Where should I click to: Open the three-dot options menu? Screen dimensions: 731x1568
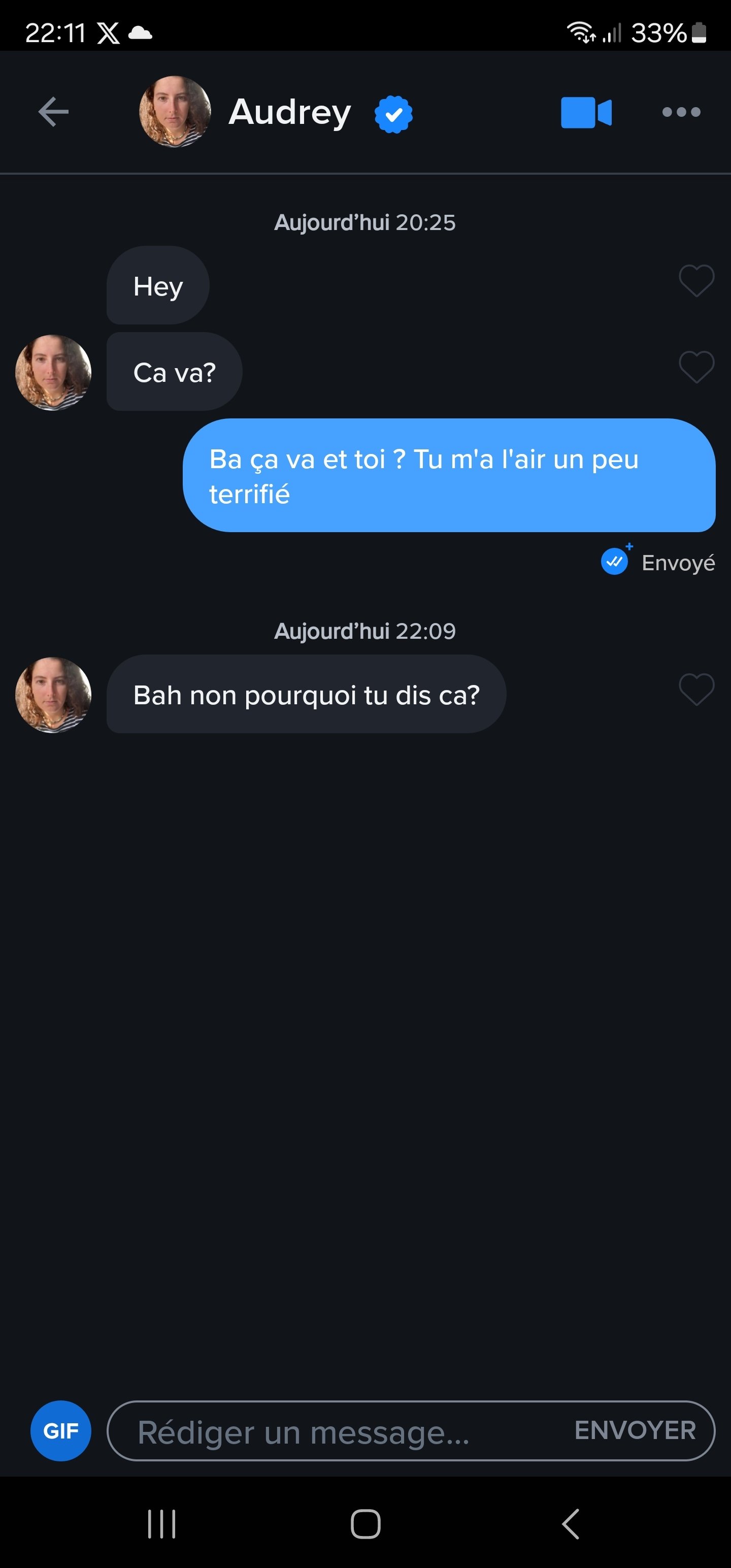tap(681, 112)
